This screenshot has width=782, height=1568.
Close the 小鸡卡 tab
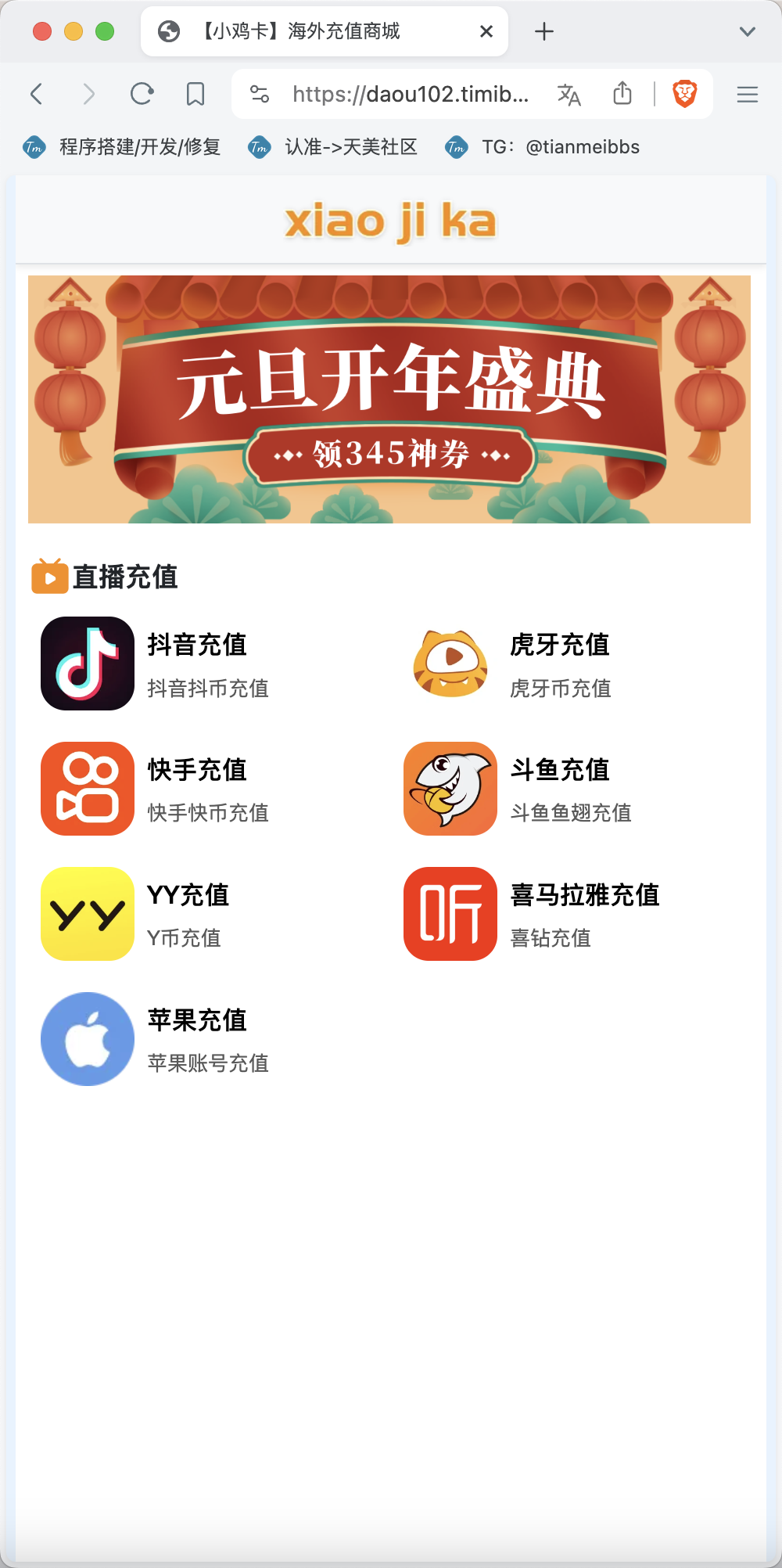click(486, 31)
